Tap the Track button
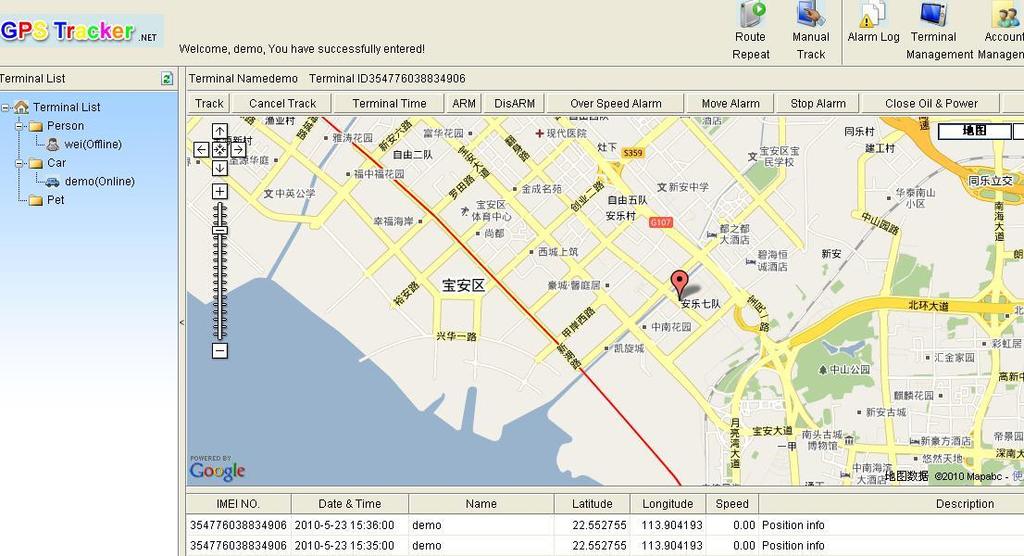Screen dimensions: 1024x556 point(209,103)
